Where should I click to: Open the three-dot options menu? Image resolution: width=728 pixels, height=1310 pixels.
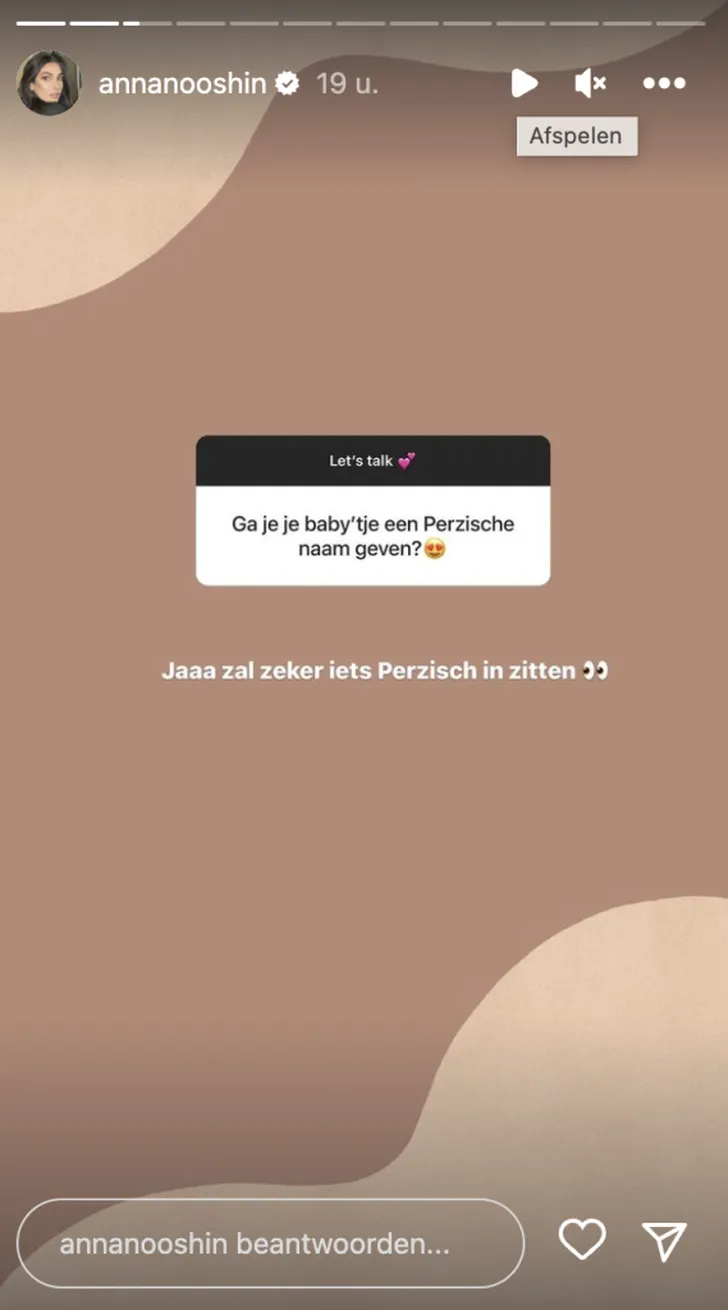[664, 83]
